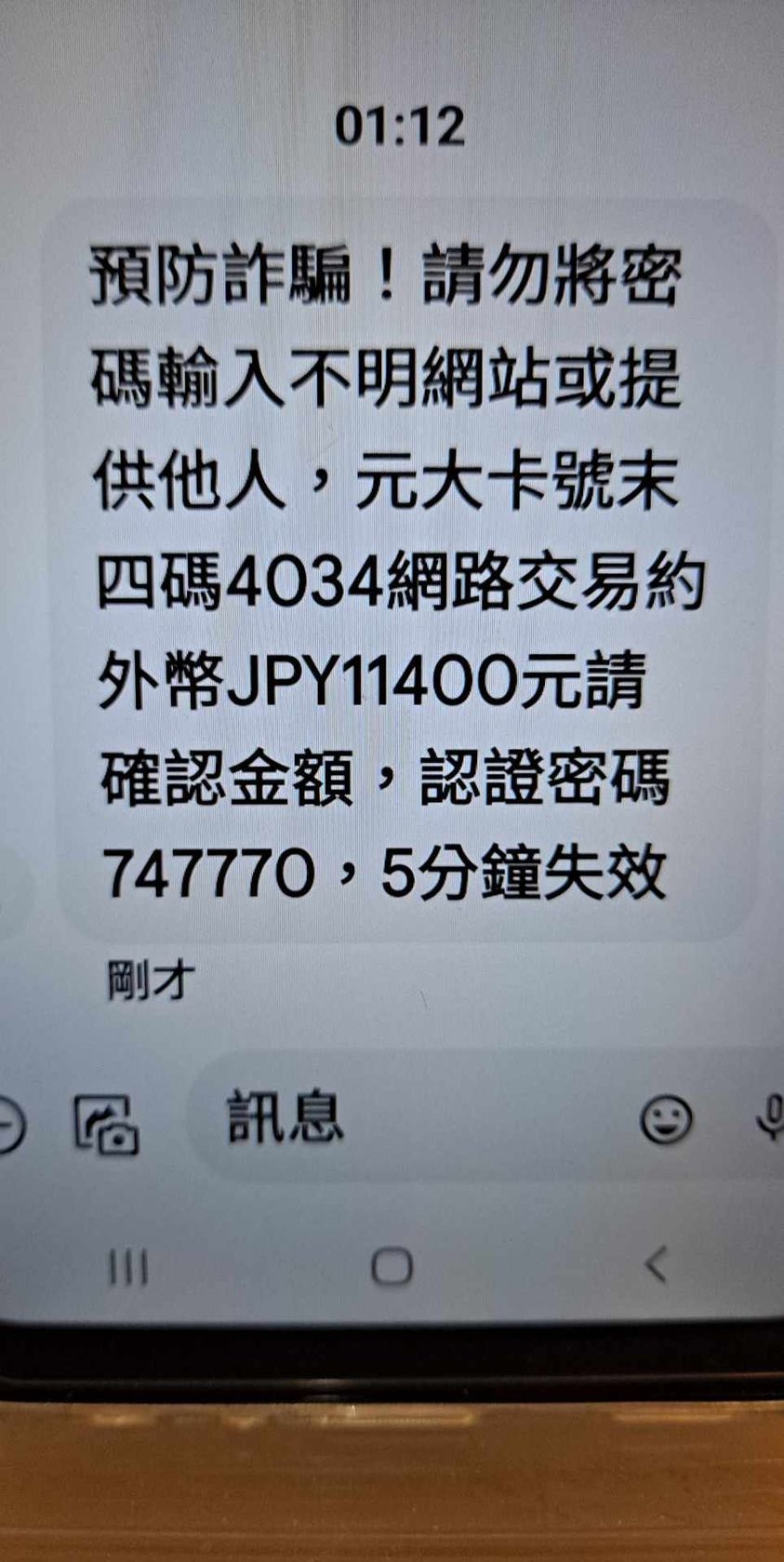Open the recent apps view
Image resolution: width=784 pixels, height=1562 pixels.
[x=128, y=1267]
